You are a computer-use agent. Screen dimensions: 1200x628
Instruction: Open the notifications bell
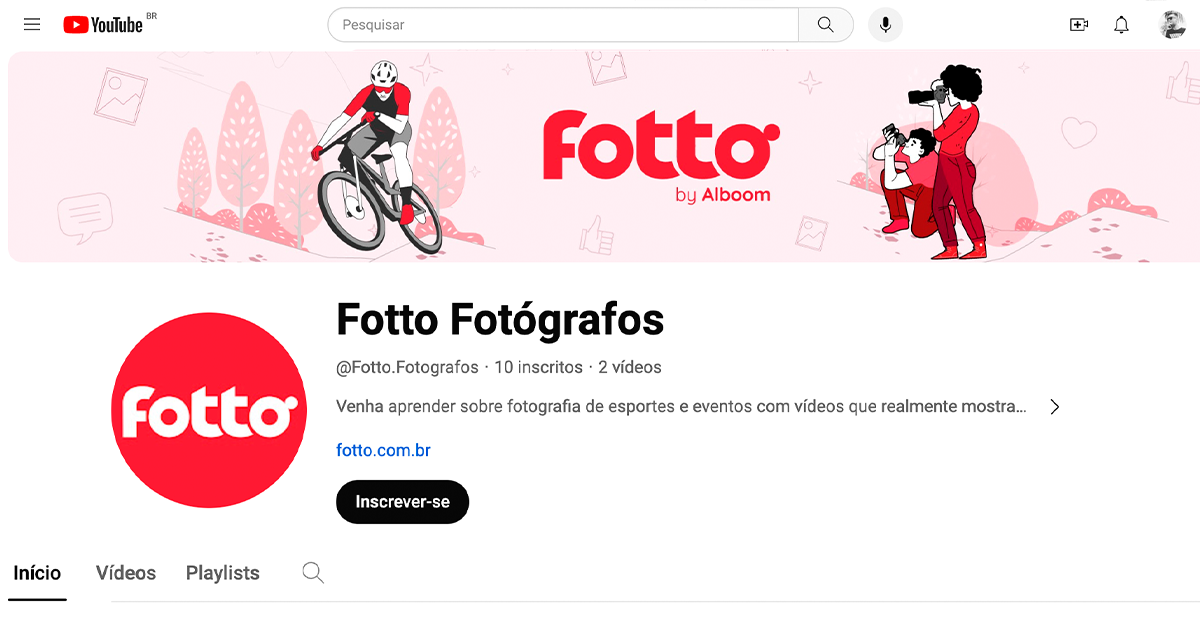pyautogui.click(x=1121, y=25)
